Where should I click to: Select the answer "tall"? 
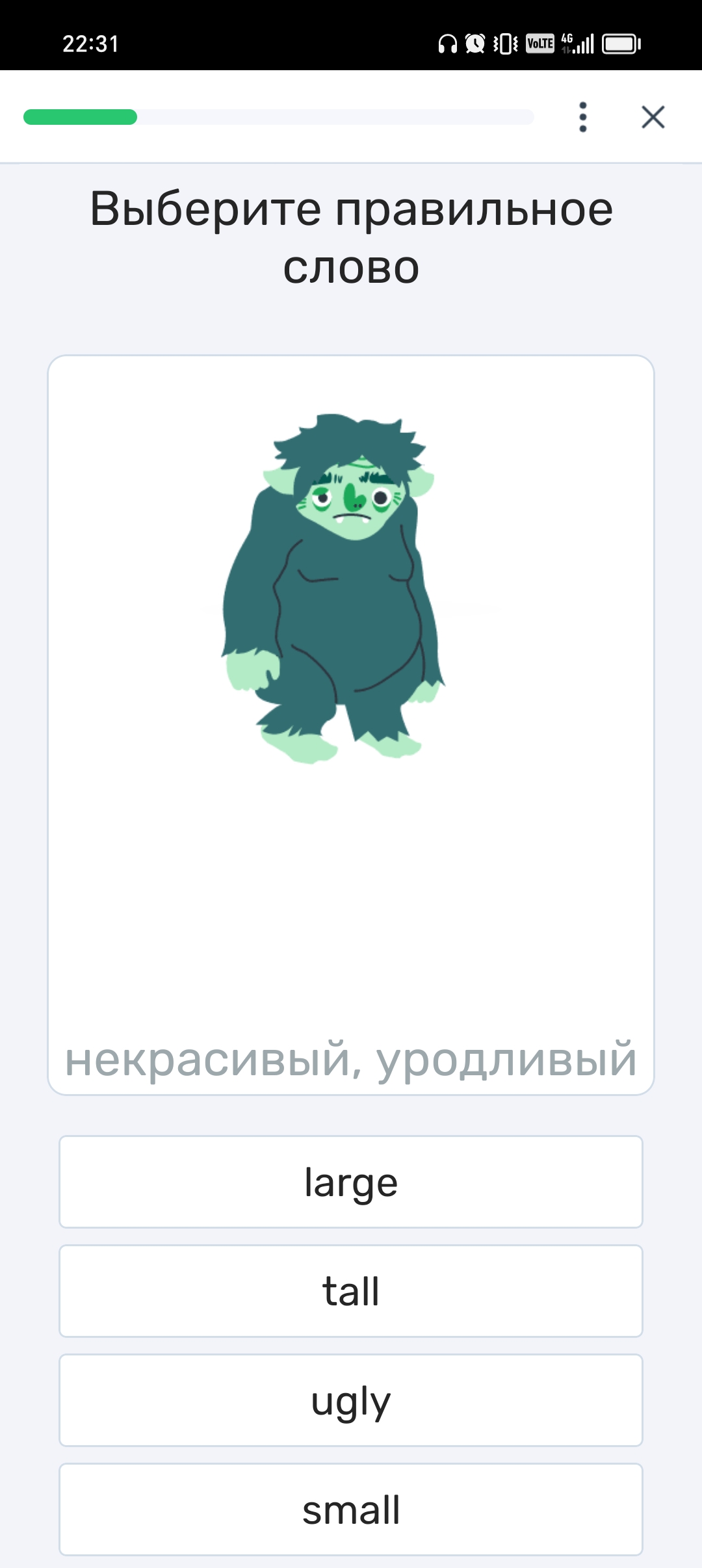351,1291
